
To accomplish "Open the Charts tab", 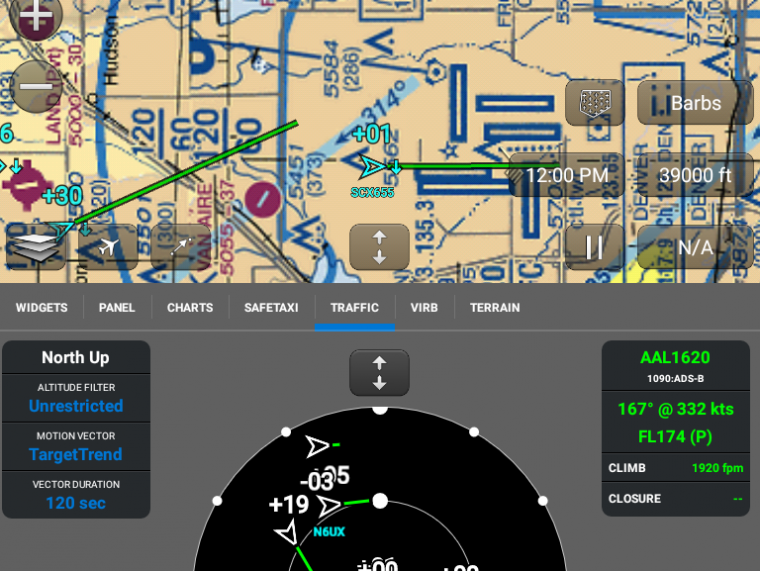I will point(190,308).
